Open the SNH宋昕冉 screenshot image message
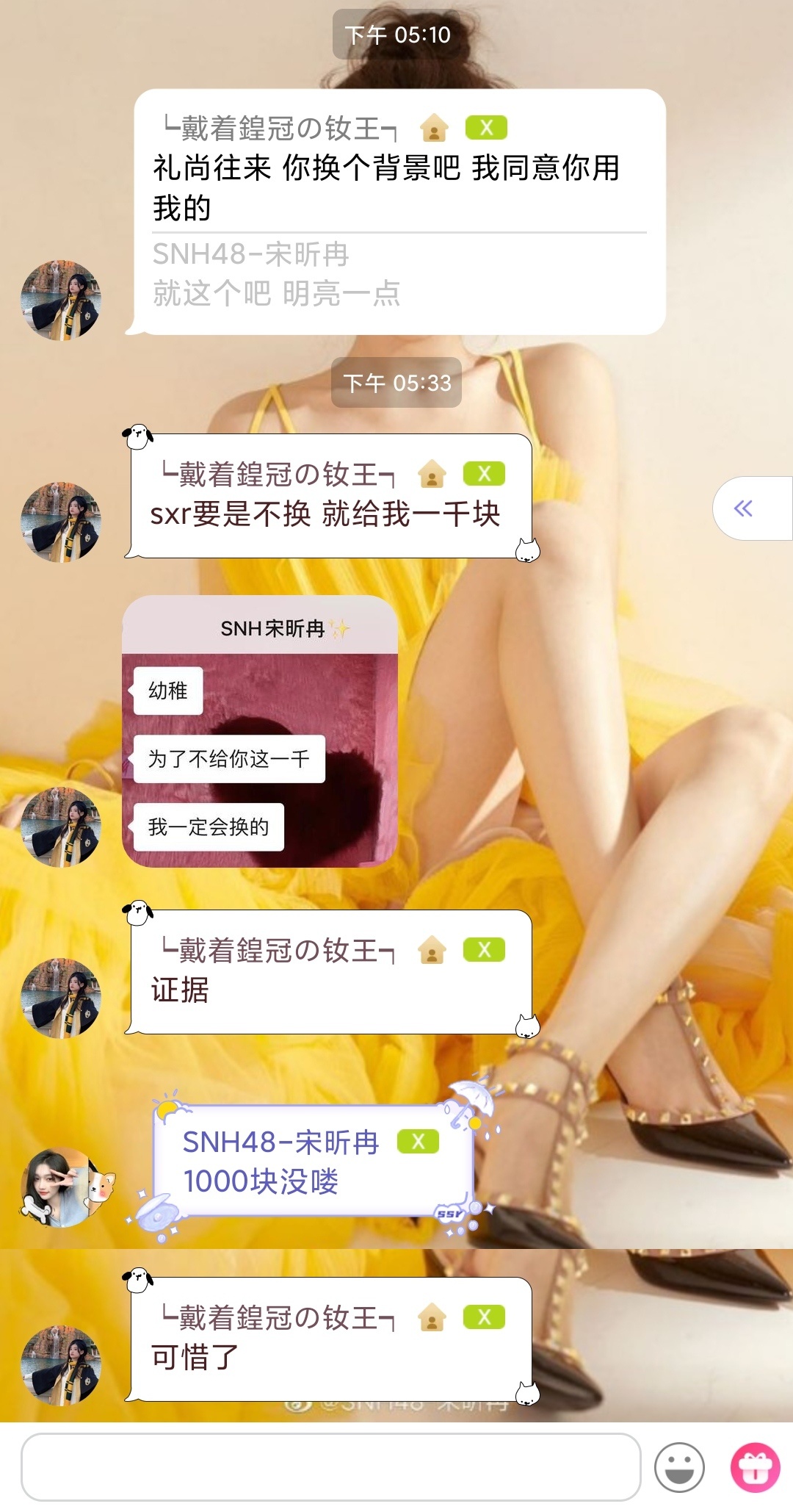Screen dimensions: 793x1512 (260, 731)
